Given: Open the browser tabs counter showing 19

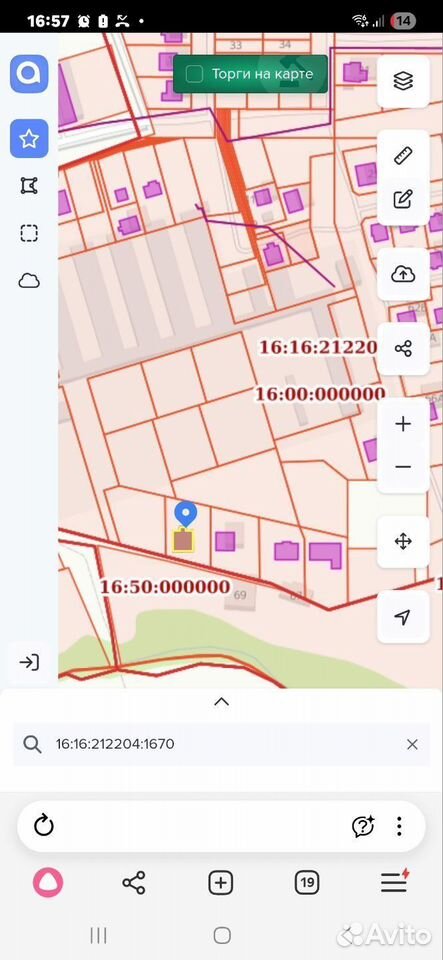Looking at the screenshot, I should [307, 882].
